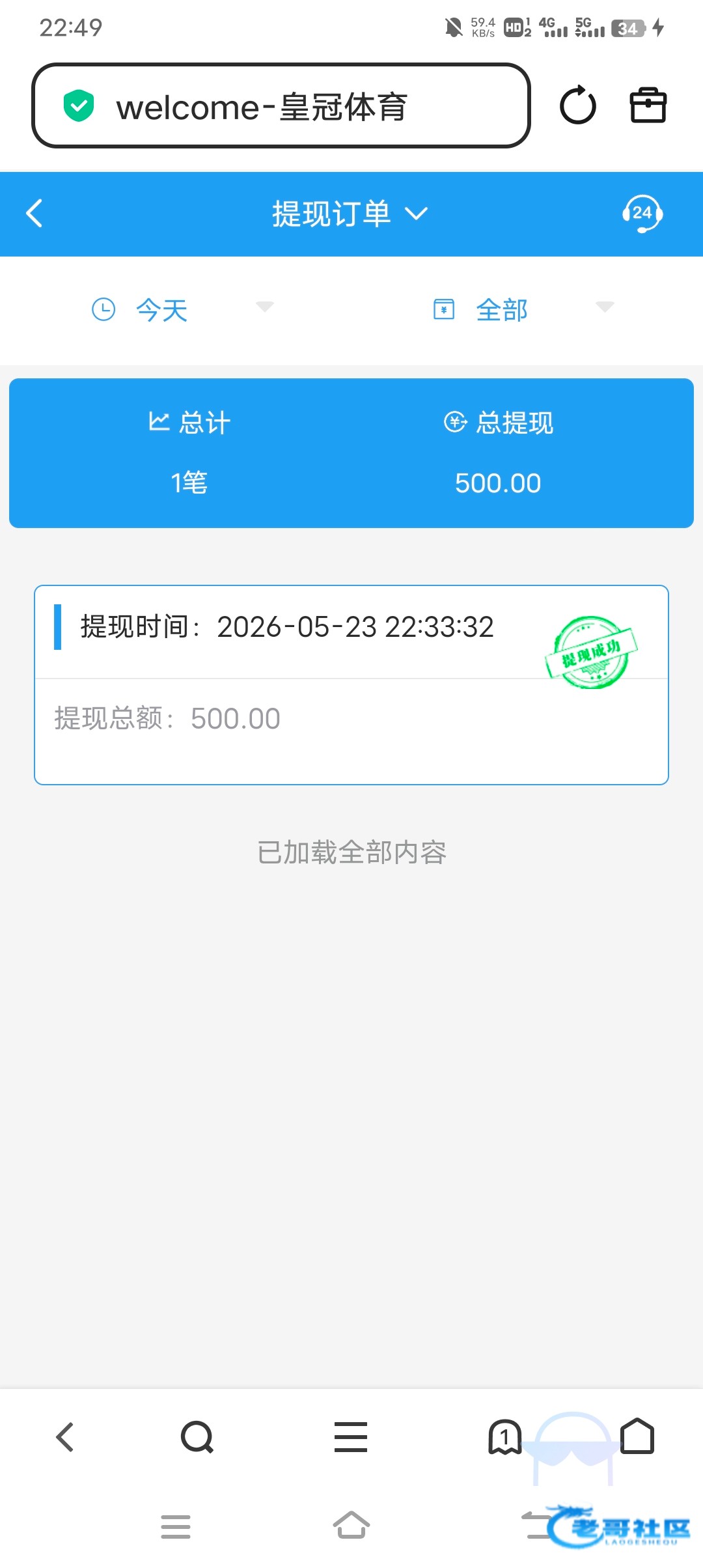The image size is (703, 1568).
Task: Tap the browser address bar
Action: pyautogui.click(x=281, y=105)
